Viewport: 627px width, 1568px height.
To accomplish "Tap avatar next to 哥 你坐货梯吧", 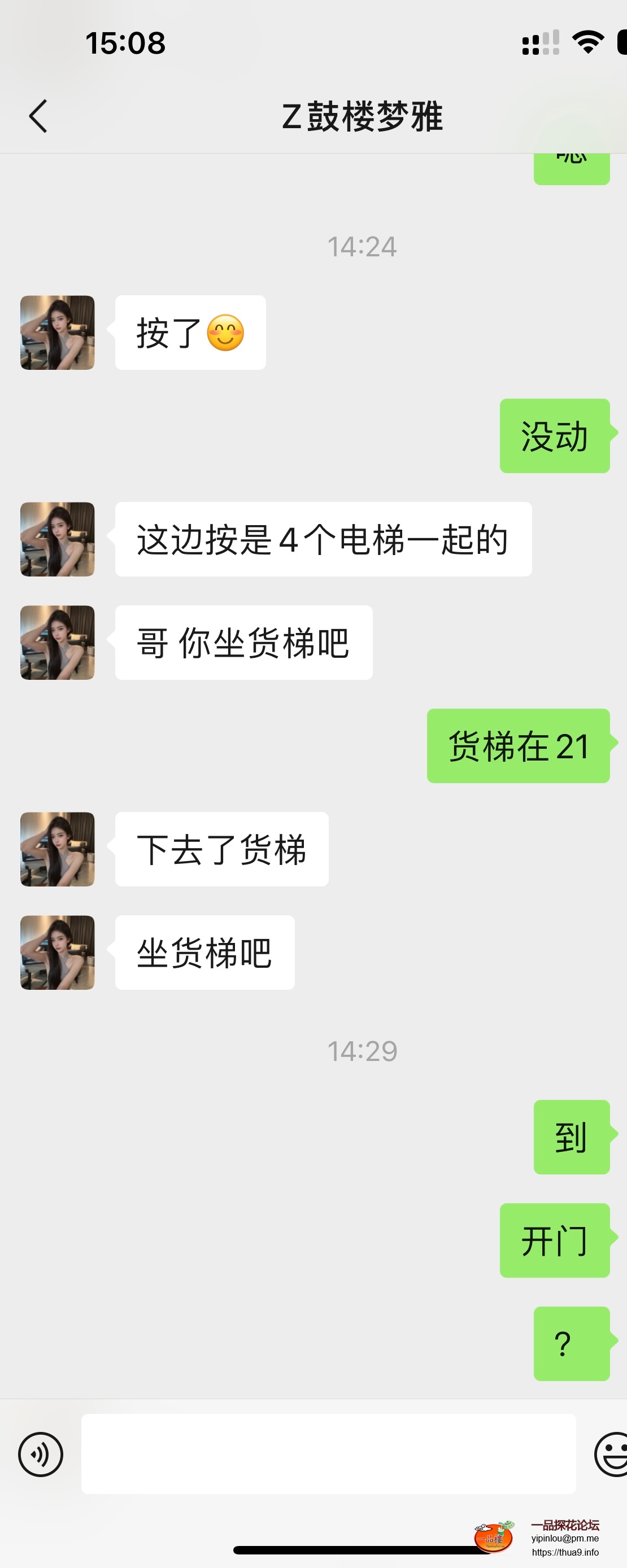I will 57,642.
